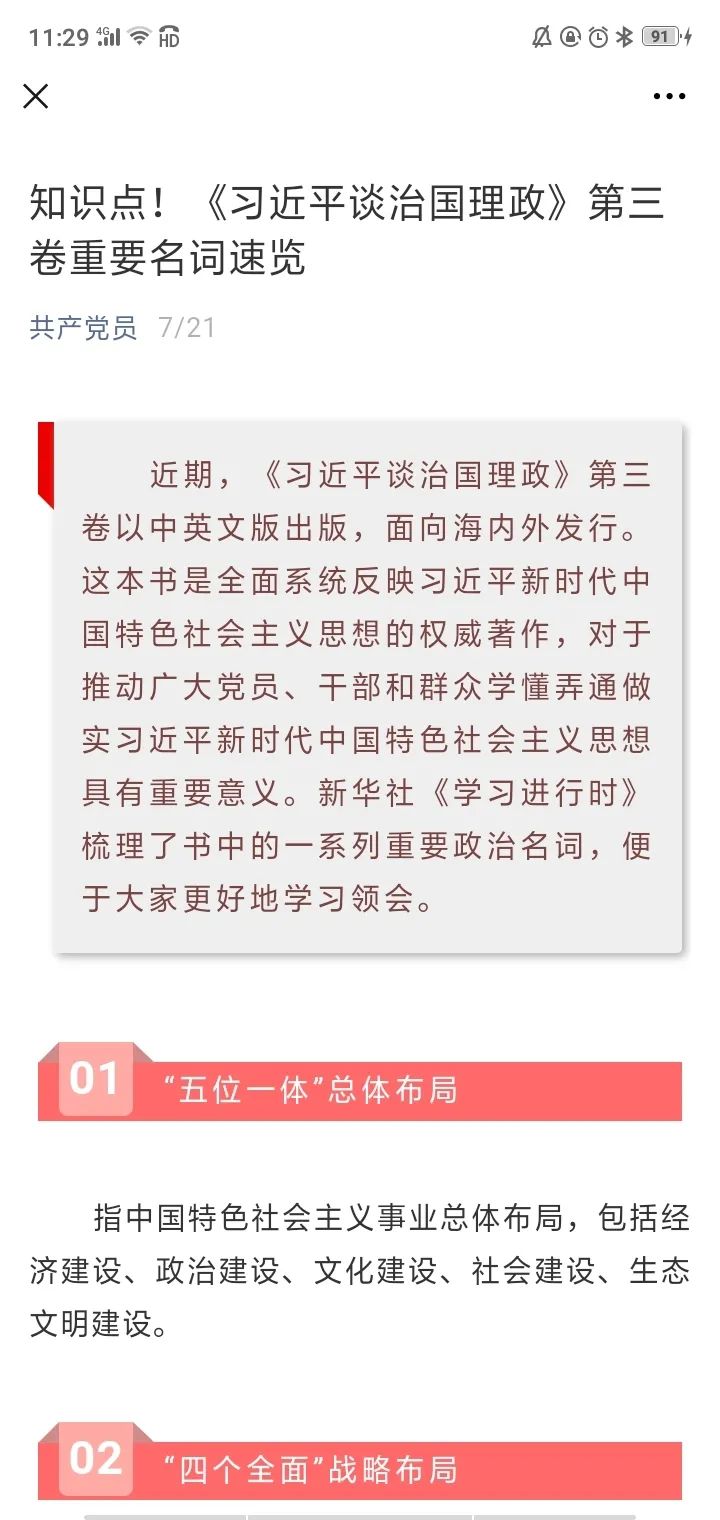The width and height of the screenshot is (720, 1520).
Task: Open the three-dot overflow menu
Action: click(x=669, y=97)
